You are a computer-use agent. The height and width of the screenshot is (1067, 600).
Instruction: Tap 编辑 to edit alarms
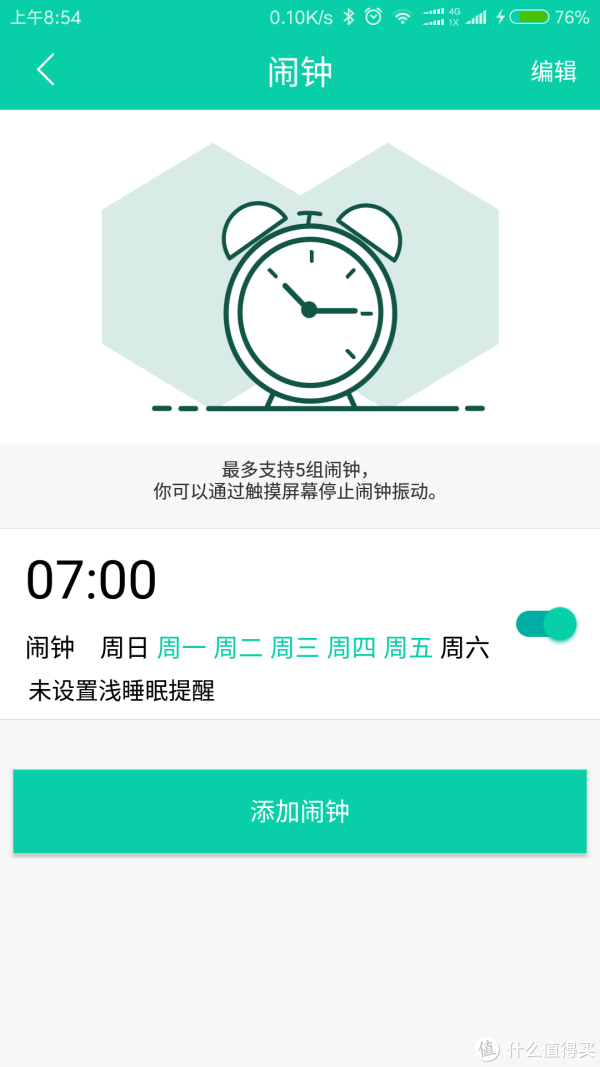553,71
